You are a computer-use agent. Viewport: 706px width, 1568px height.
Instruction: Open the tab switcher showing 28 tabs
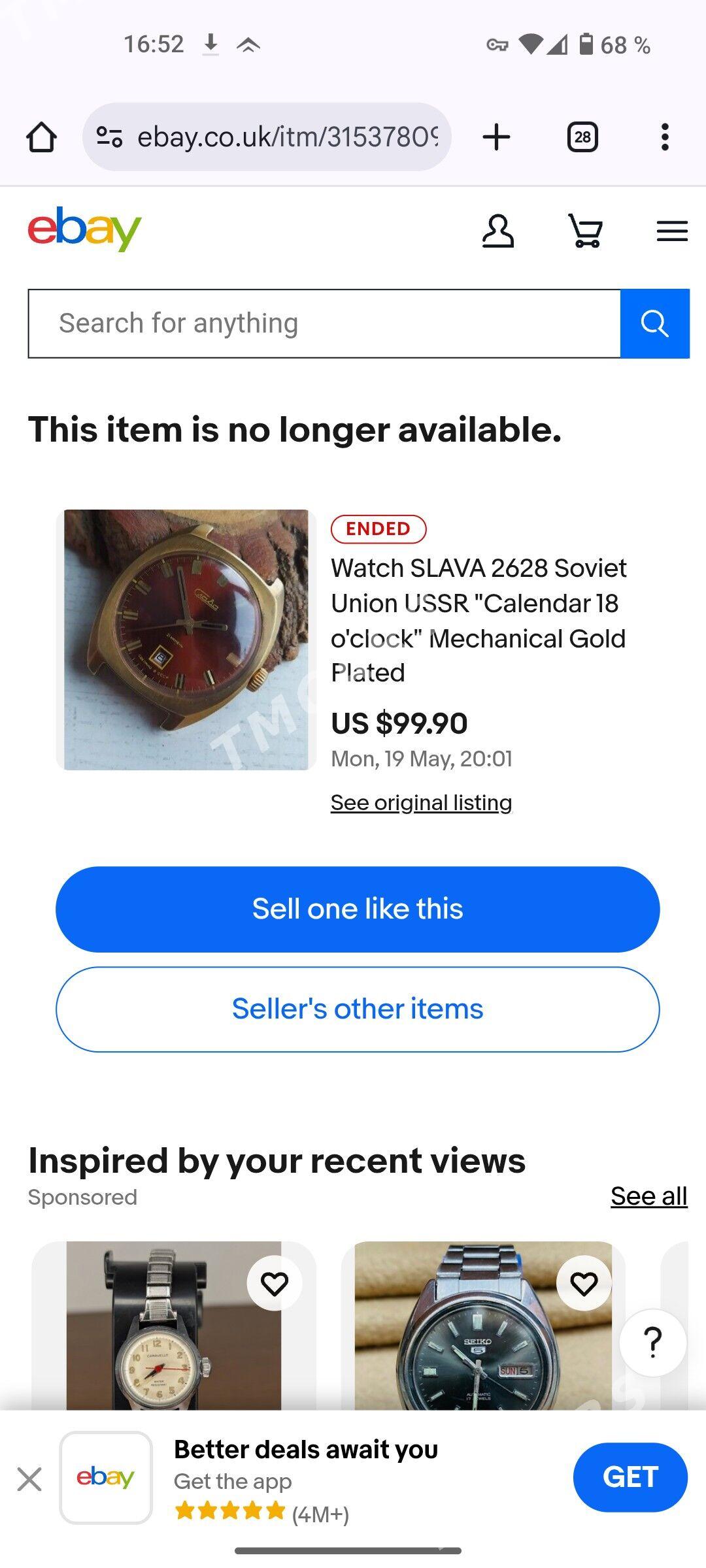[582, 137]
